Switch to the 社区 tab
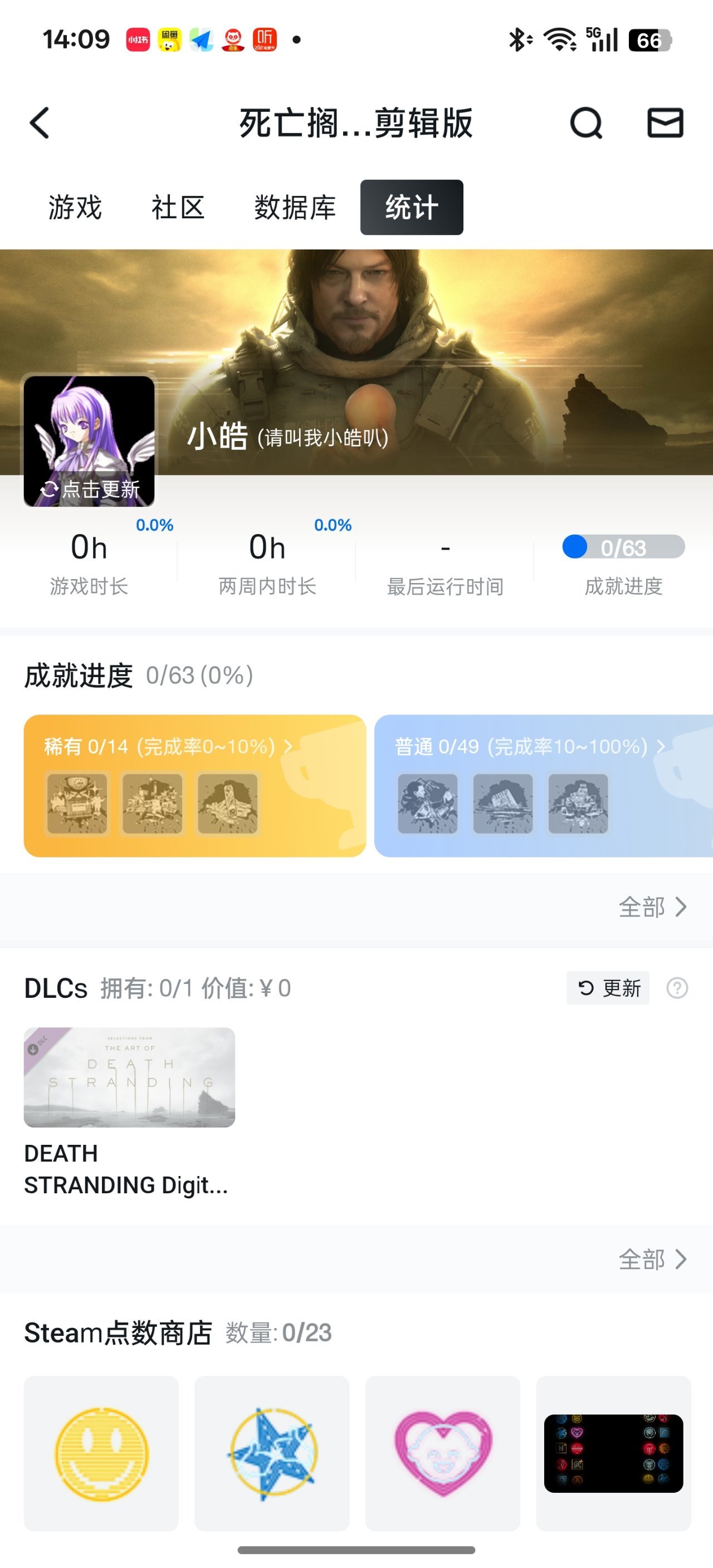713x1568 pixels. (178, 208)
